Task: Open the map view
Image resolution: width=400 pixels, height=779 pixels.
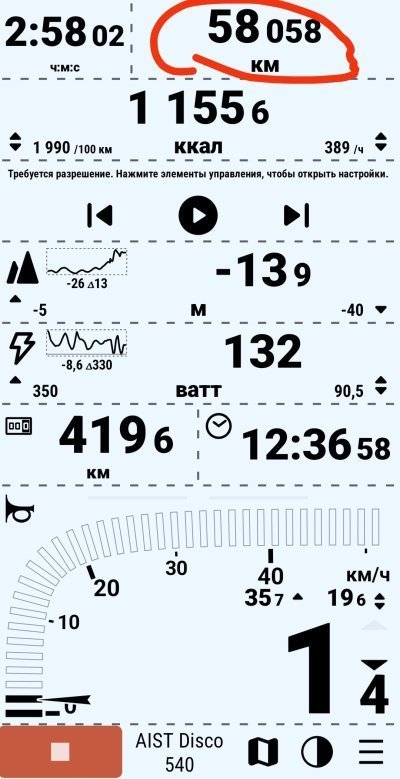Action: 263,752
